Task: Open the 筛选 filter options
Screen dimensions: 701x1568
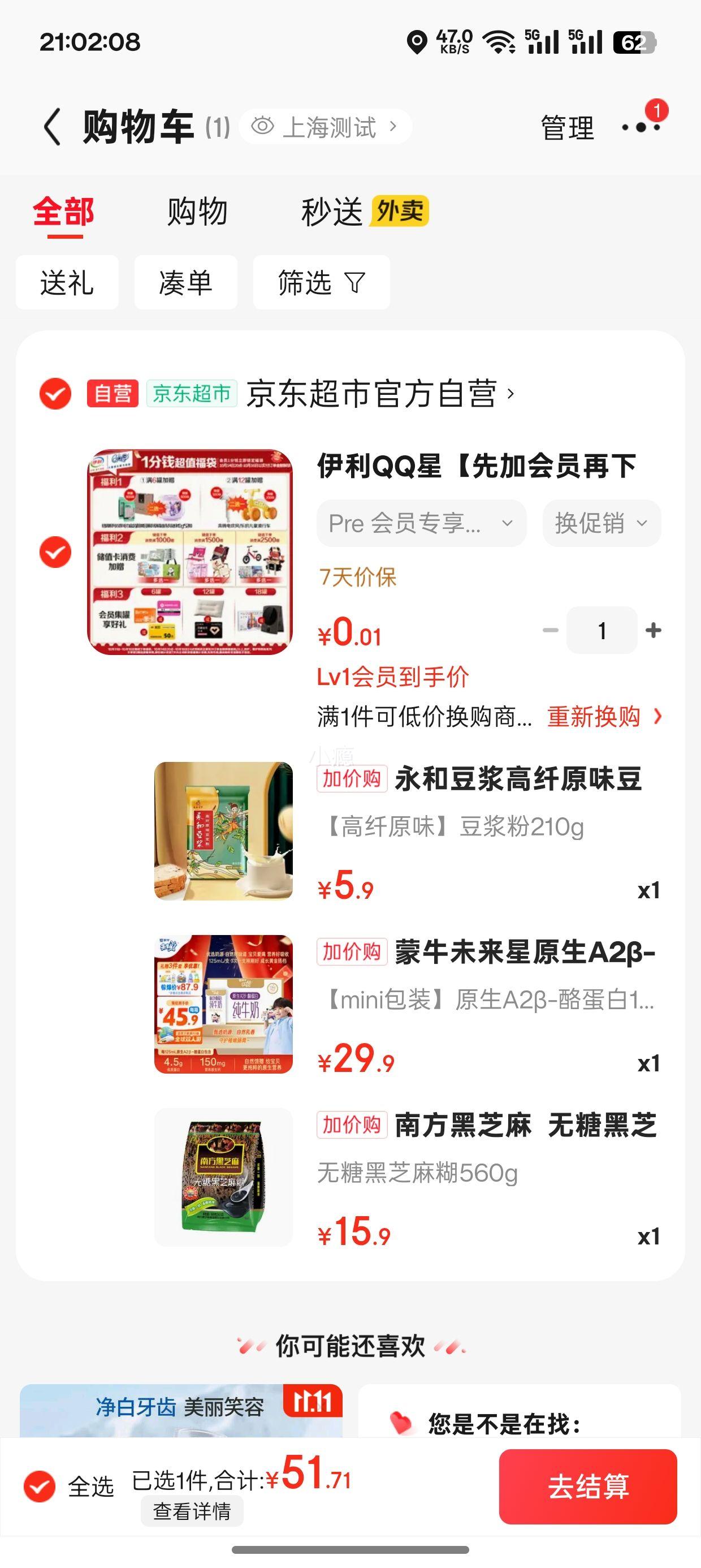Action: 321,283
